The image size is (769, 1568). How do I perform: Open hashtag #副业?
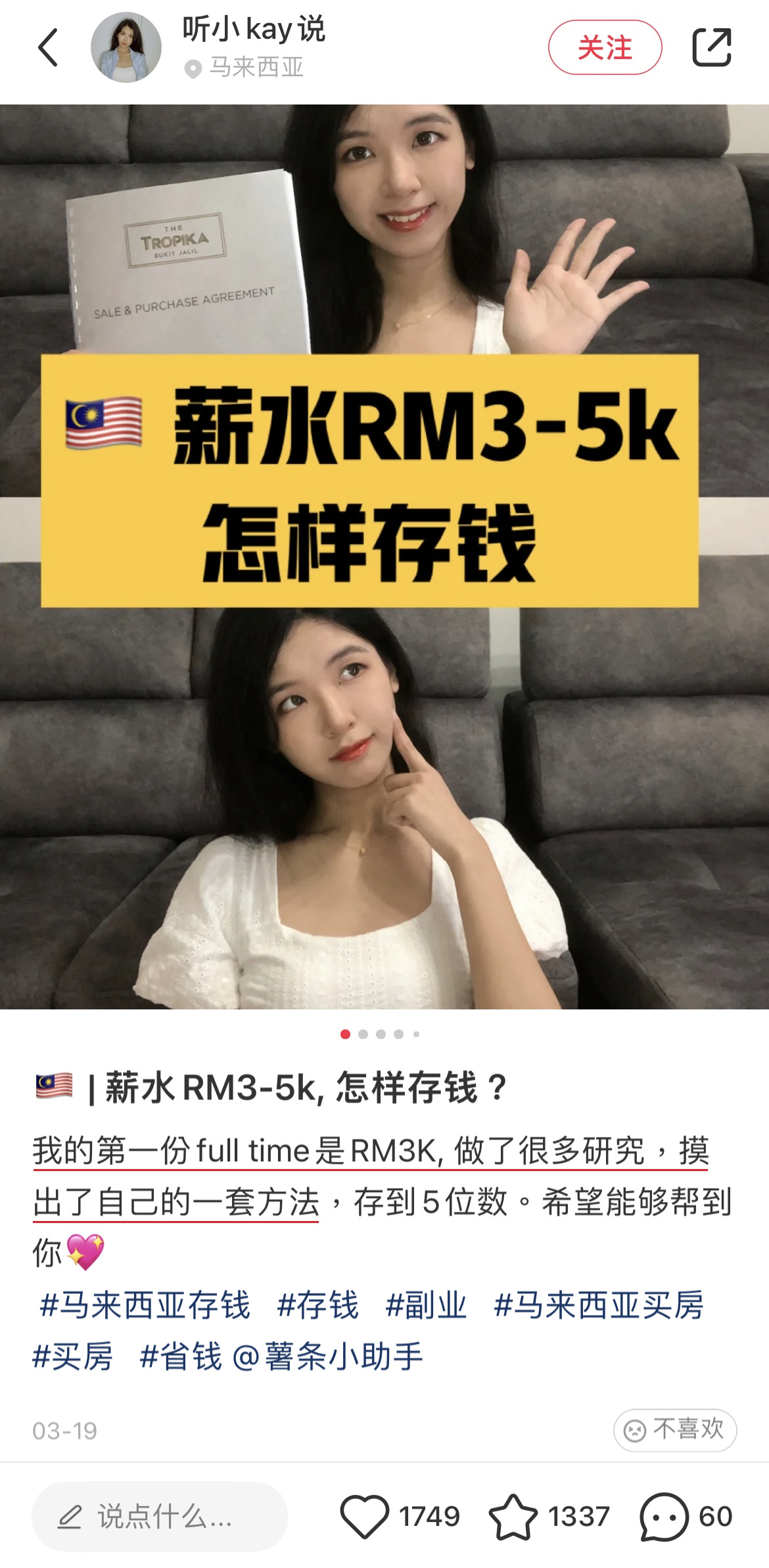pos(426,1305)
